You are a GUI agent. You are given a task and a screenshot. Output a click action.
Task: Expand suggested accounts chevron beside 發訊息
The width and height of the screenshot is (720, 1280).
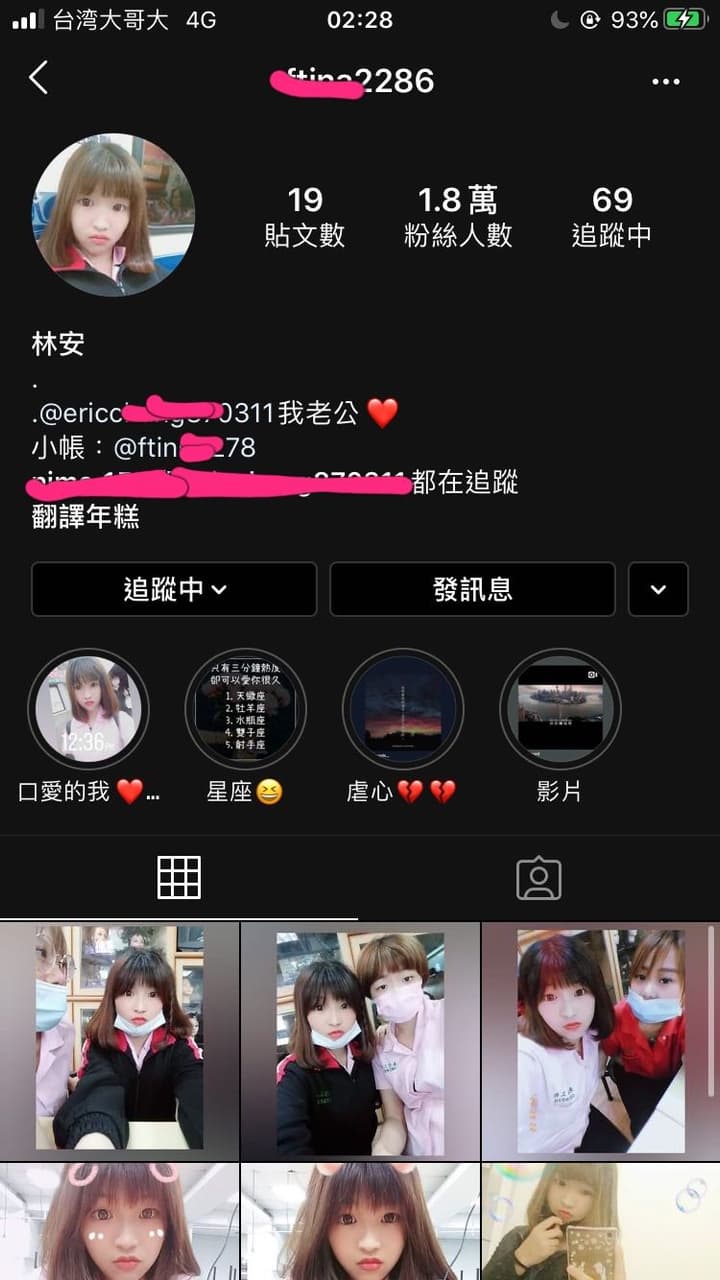658,589
